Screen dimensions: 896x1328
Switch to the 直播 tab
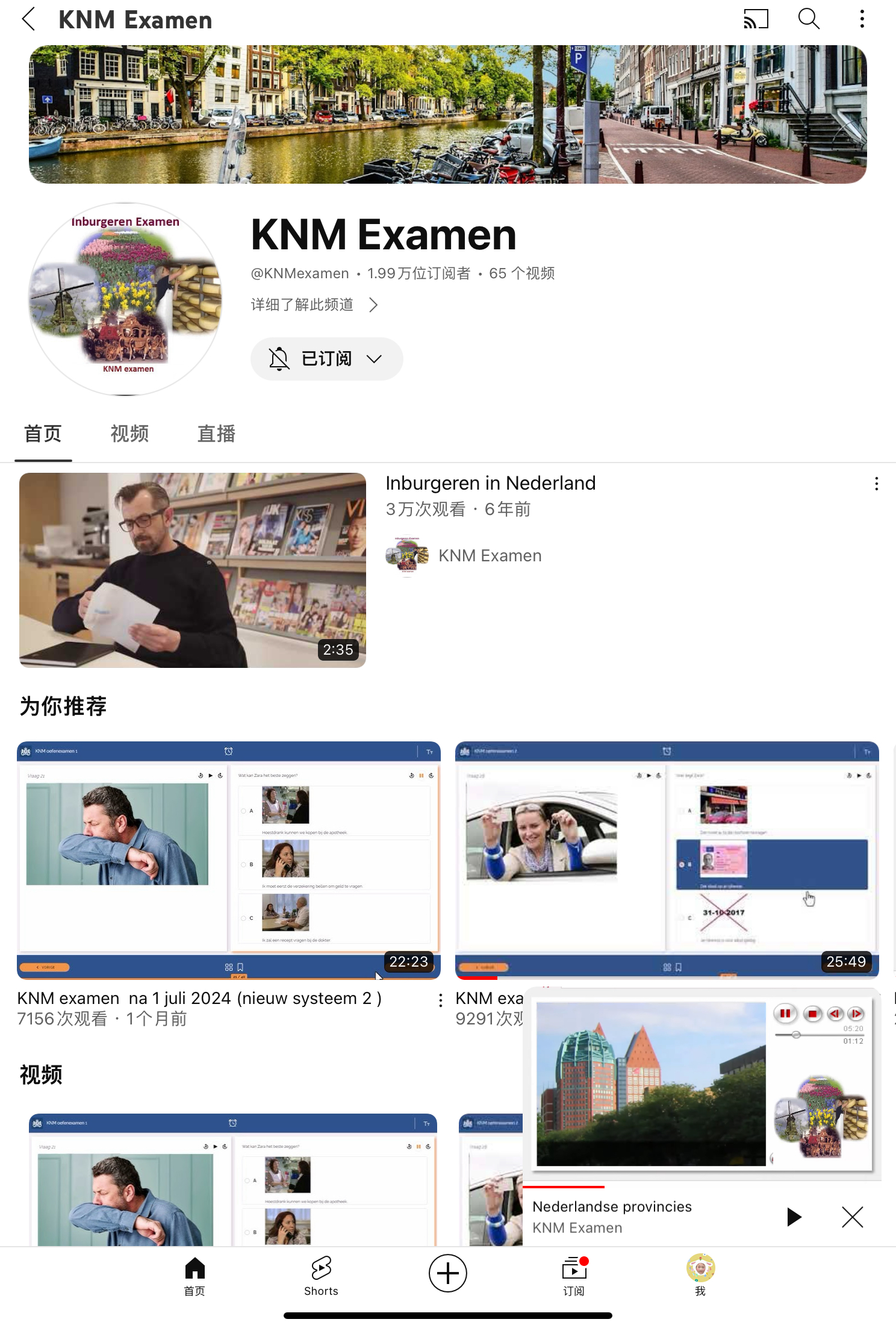216,434
